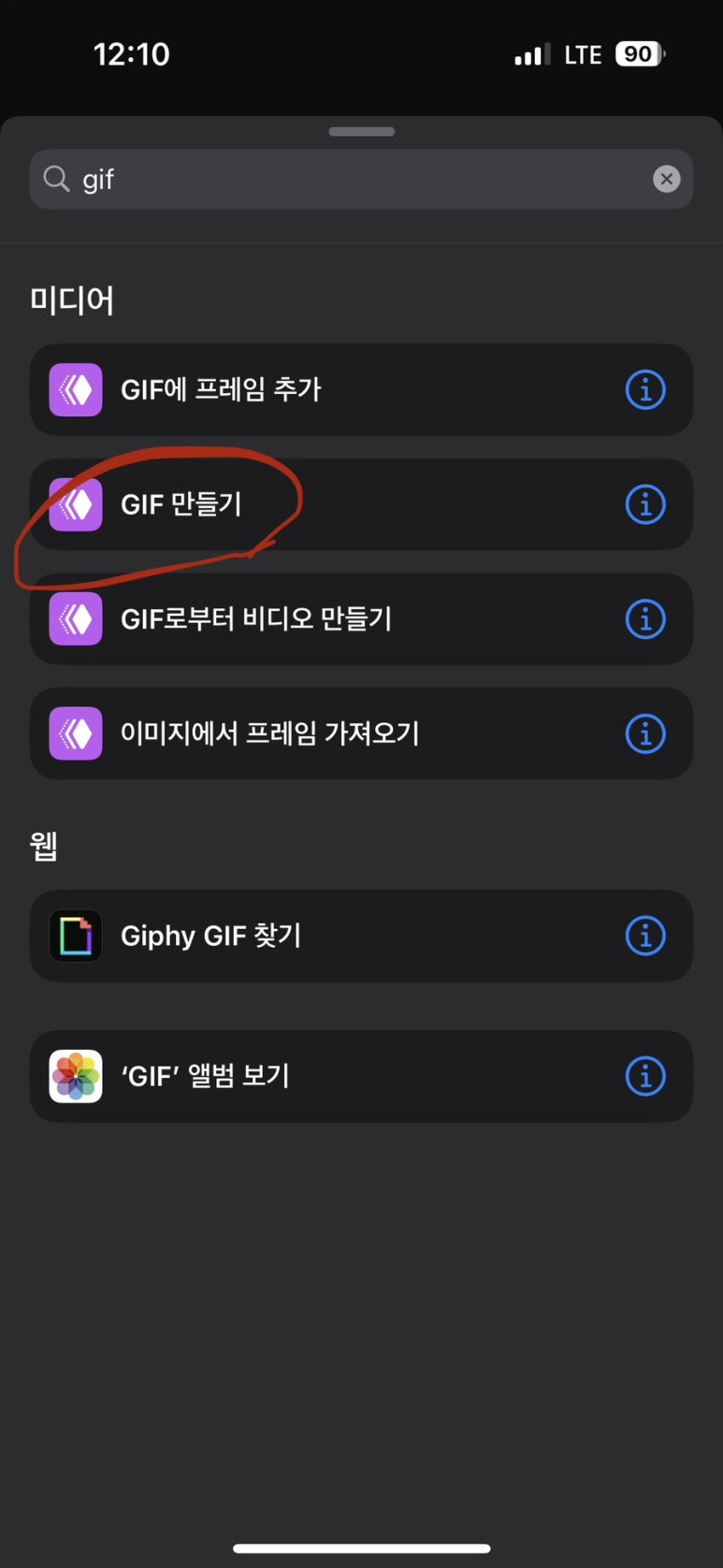Clear the search text with the X button
The height and width of the screenshot is (1568, 723).
click(666, 179)
